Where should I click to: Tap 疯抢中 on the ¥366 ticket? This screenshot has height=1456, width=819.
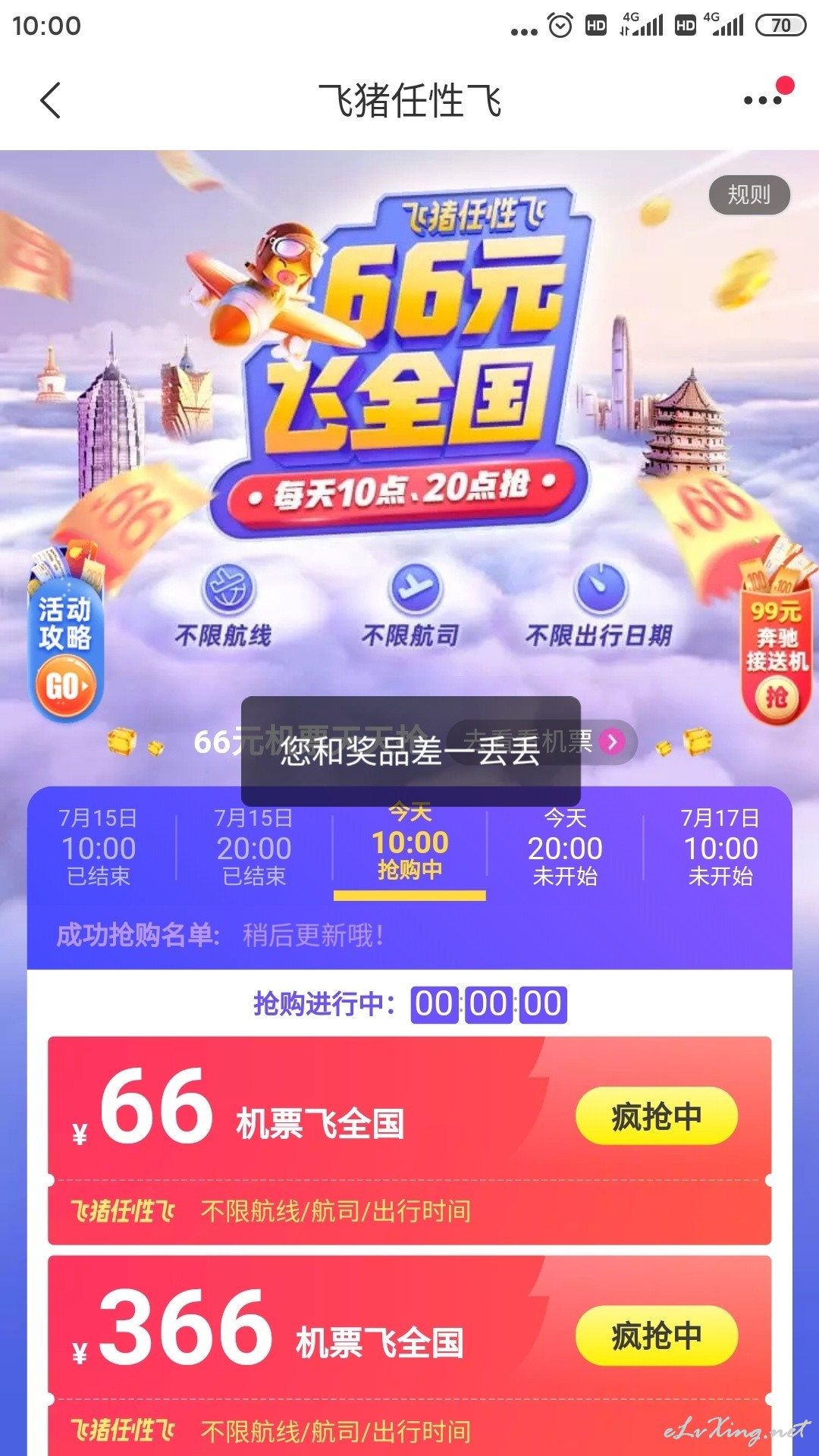(x=656, y=1336)
